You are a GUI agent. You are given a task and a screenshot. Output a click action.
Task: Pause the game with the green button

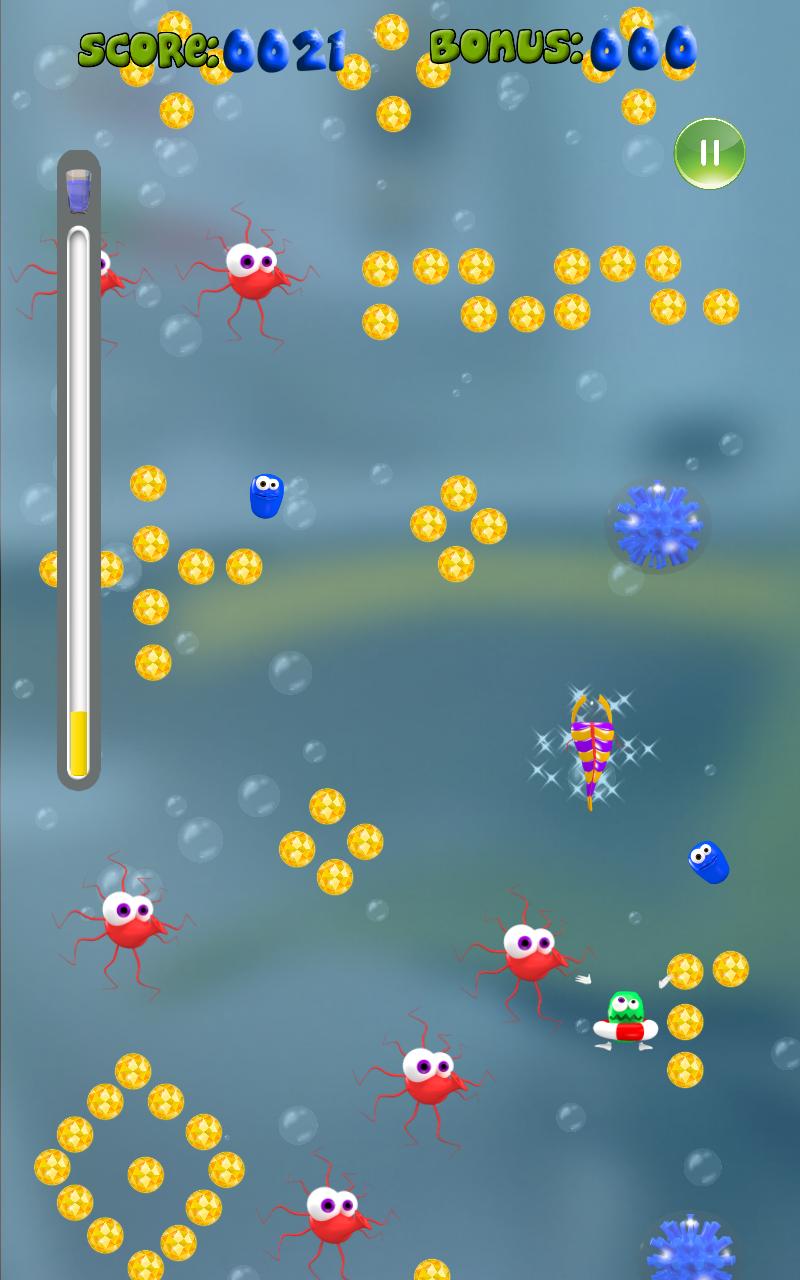pos(710,153)
